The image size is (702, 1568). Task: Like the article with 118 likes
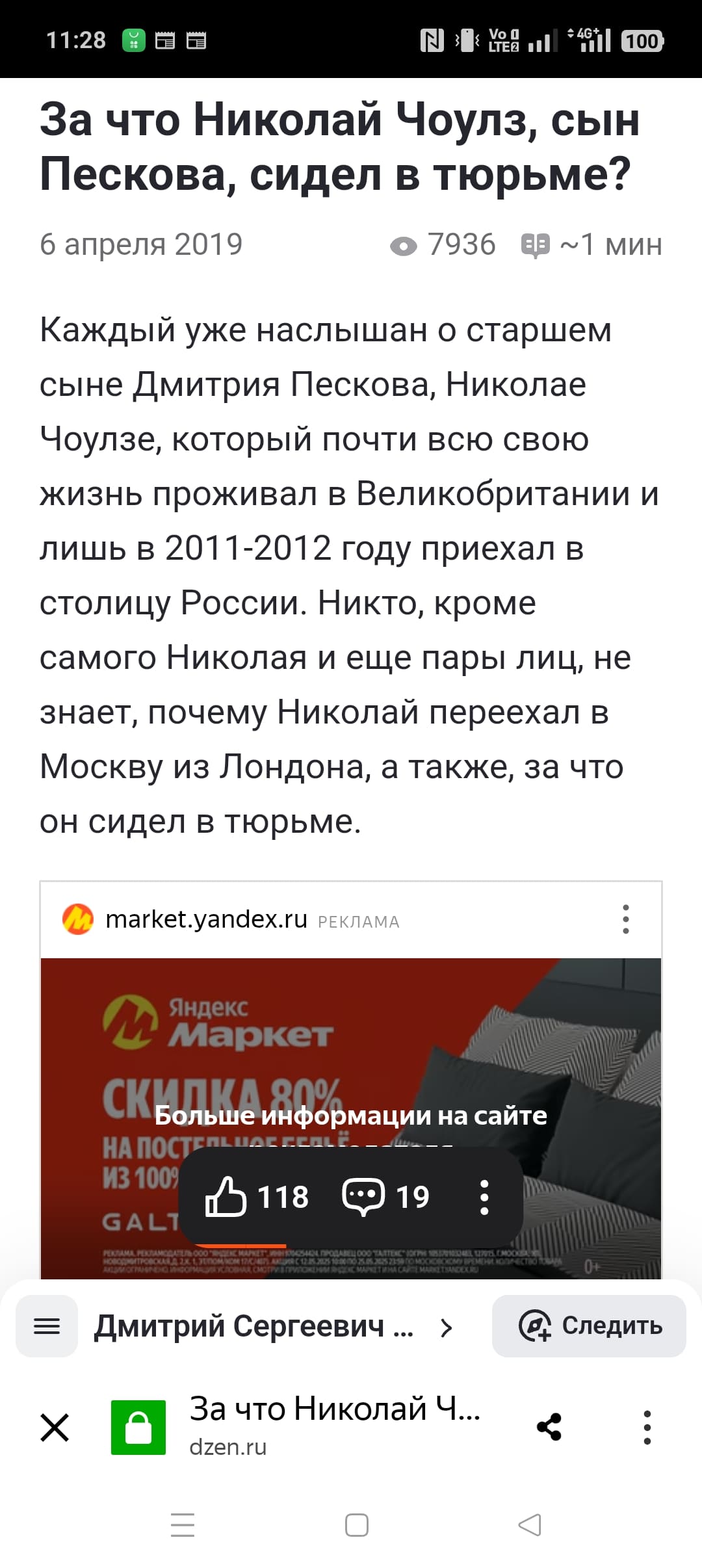tap(255, 1197)
